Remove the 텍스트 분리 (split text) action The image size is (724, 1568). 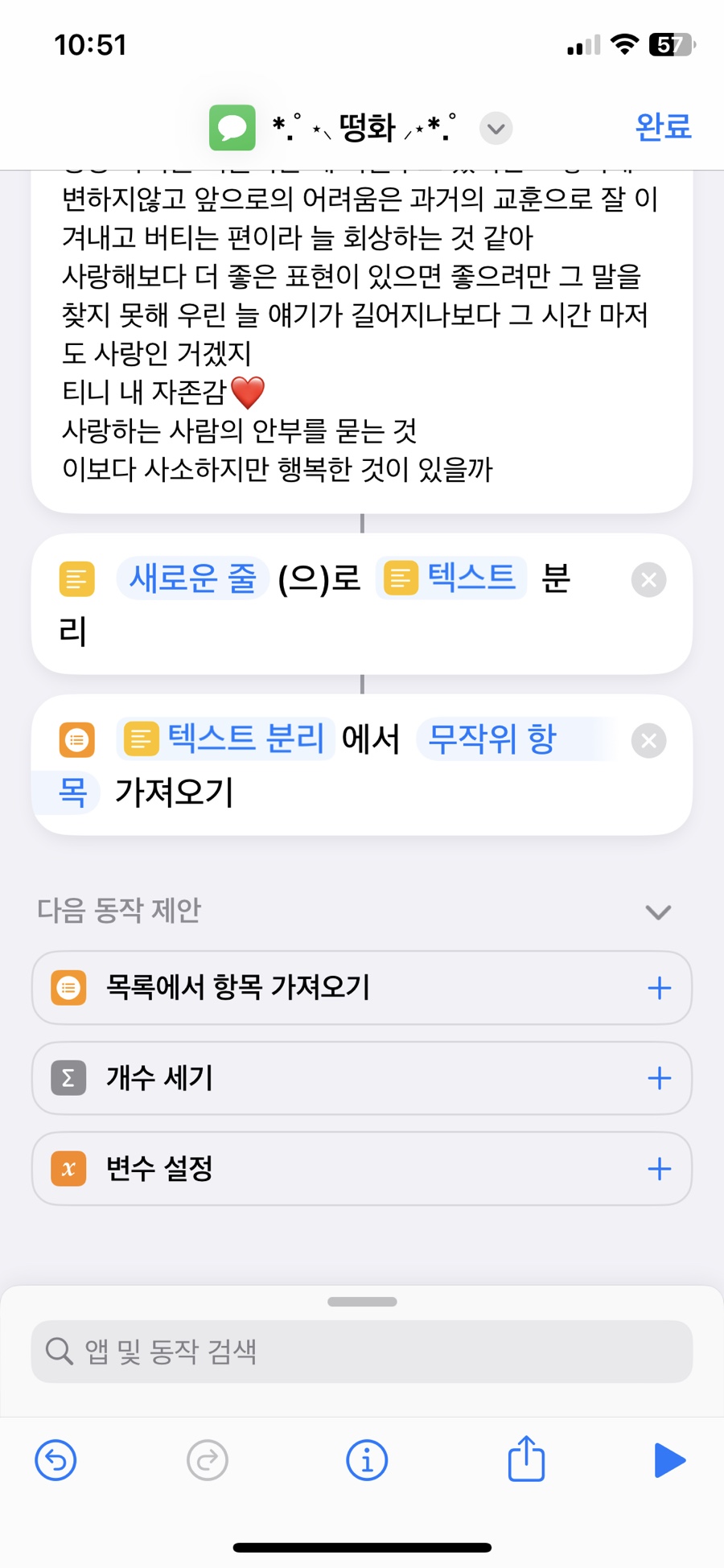click(x=648, y=580)
